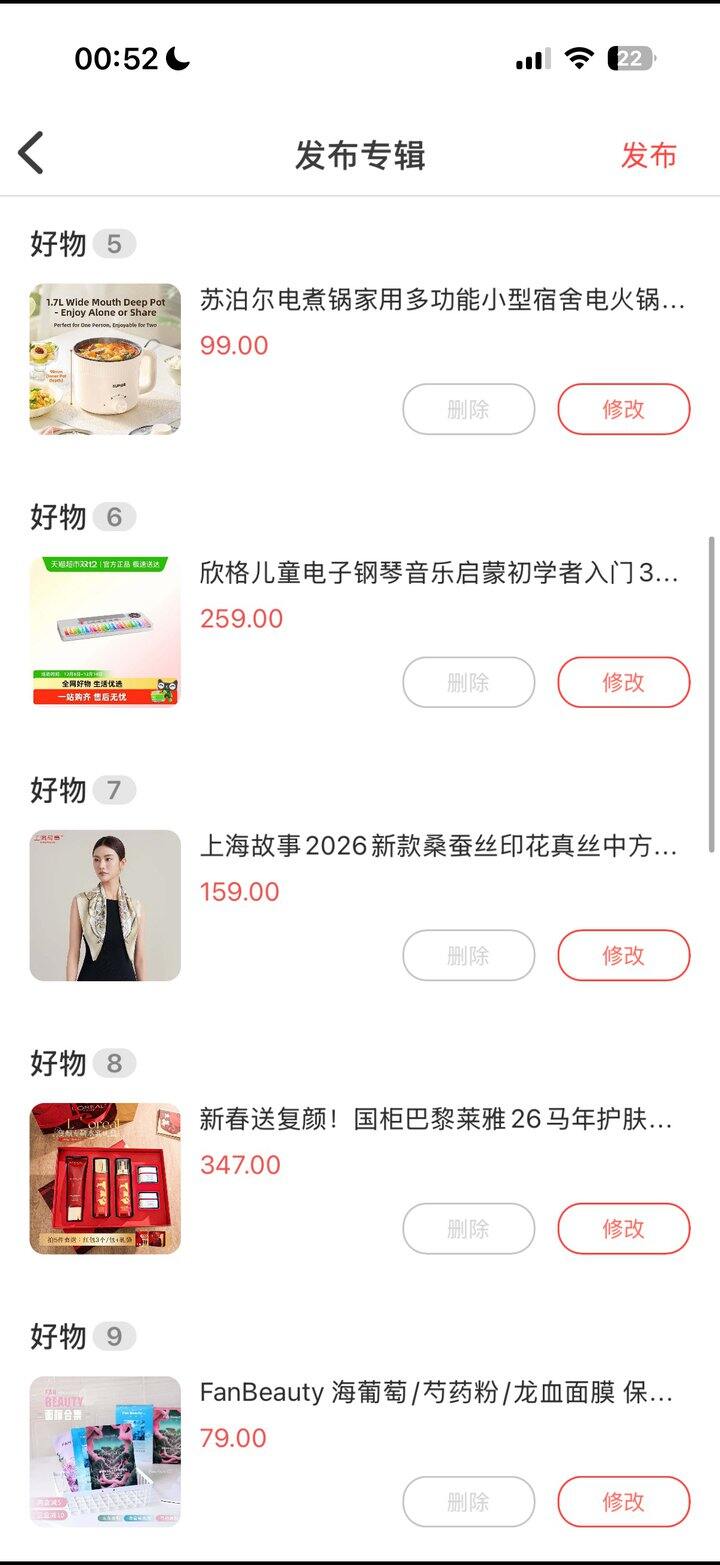The image size is (720, 1565).
Task: Delete the 欣格儿童电子钢琴 item
Action: (x=468, y=682)
